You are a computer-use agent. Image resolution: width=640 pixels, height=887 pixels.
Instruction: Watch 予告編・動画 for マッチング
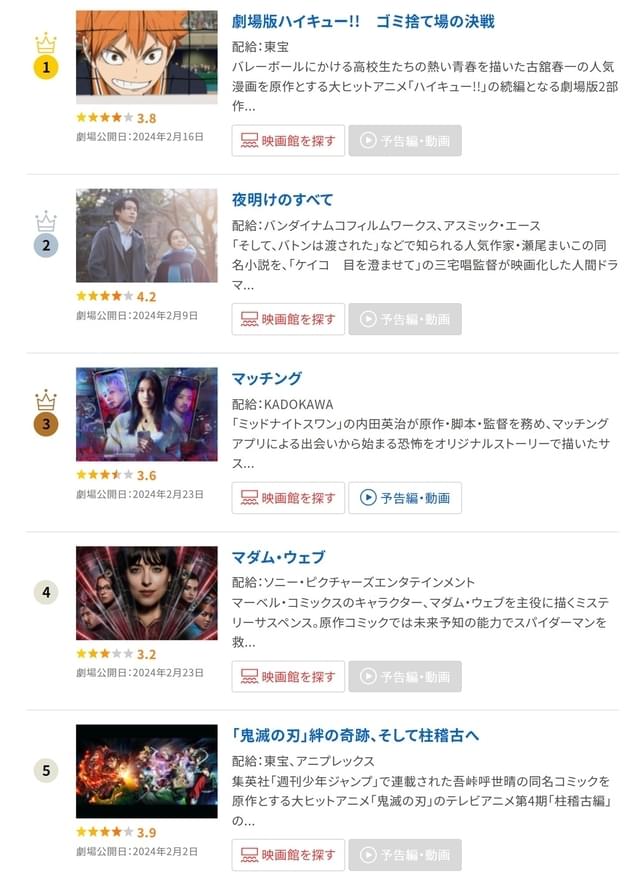click(x=405, y=497)
